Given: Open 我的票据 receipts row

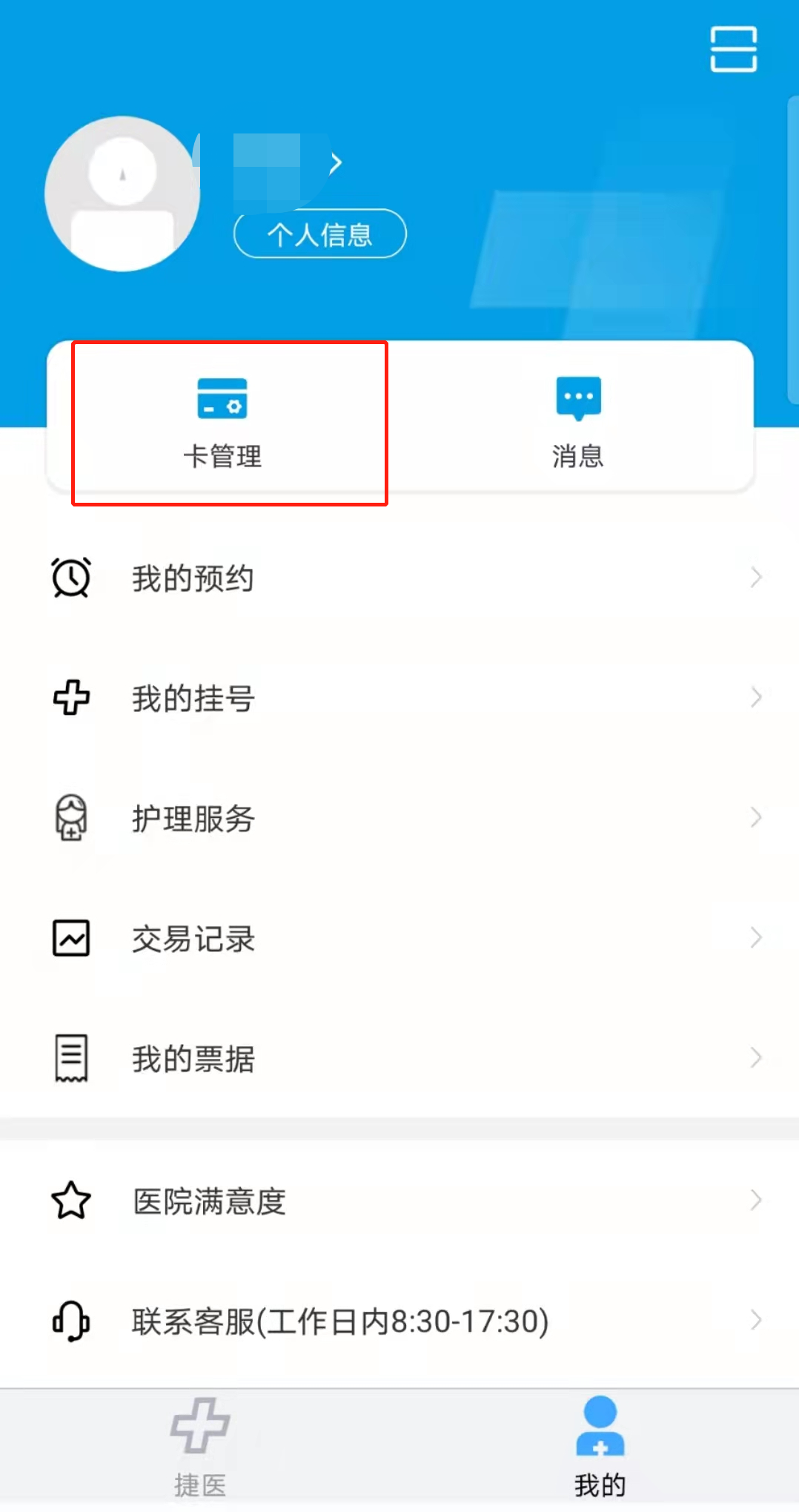Looking at the screenshot, I should coord(400,1058).
